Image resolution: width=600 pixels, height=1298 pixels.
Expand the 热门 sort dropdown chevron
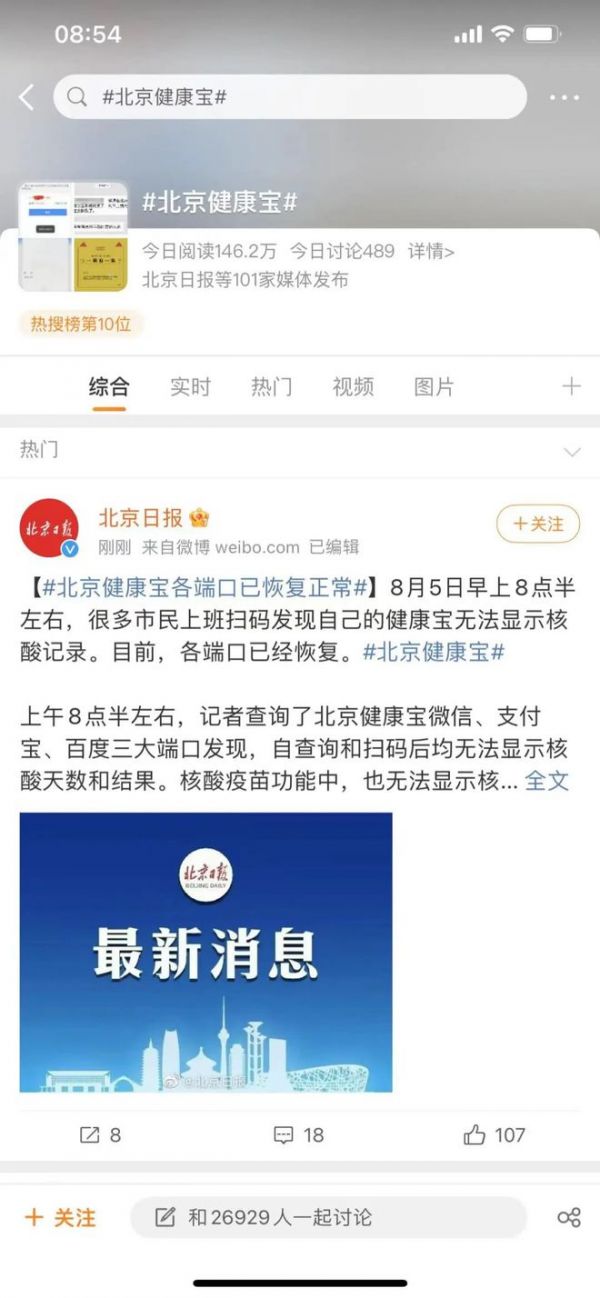[572, 451]
